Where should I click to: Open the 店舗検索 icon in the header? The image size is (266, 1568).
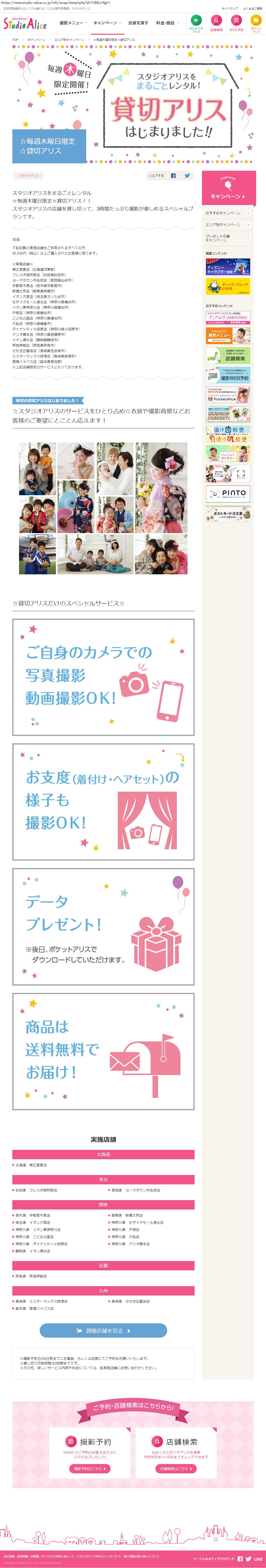click(216, 22)
